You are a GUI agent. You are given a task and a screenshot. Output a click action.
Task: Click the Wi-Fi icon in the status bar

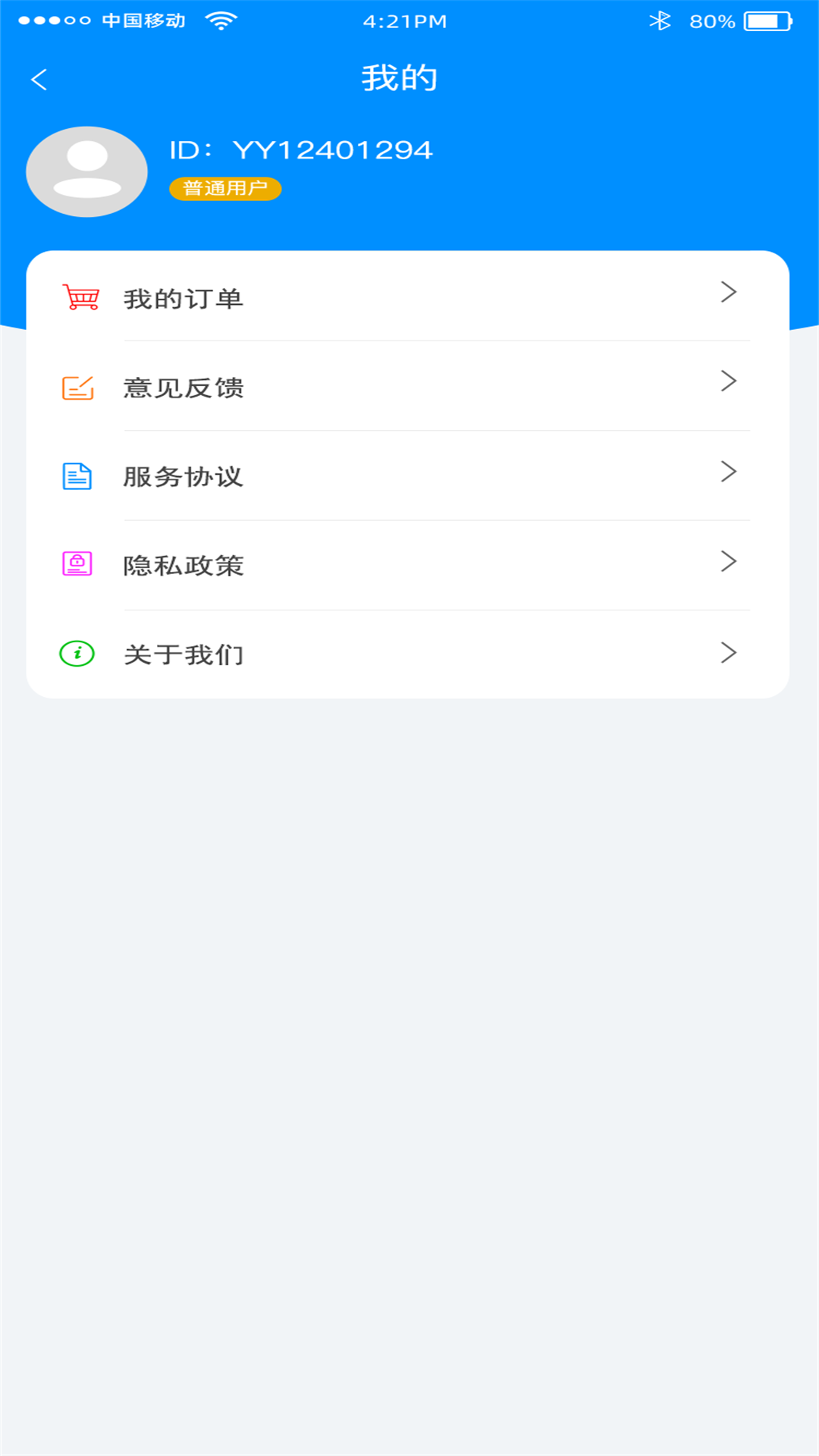point(222,20)
